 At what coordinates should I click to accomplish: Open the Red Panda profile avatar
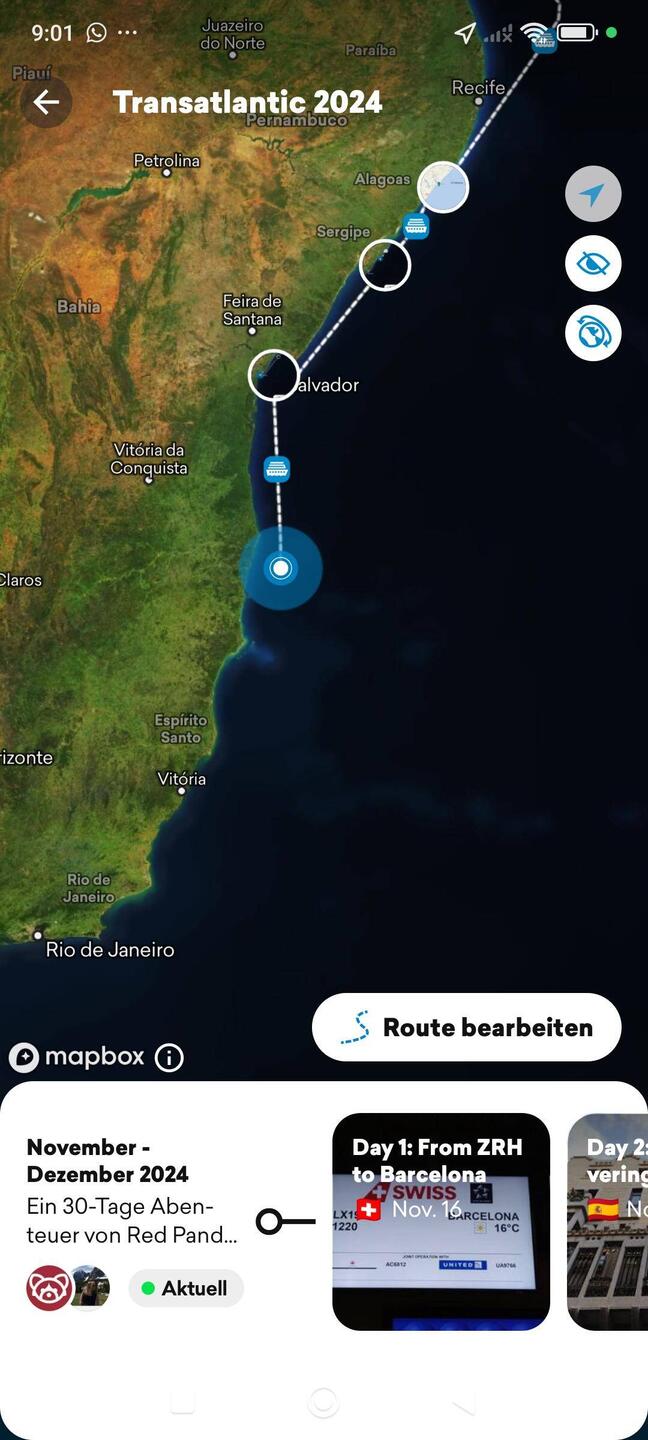[48, 1288]
